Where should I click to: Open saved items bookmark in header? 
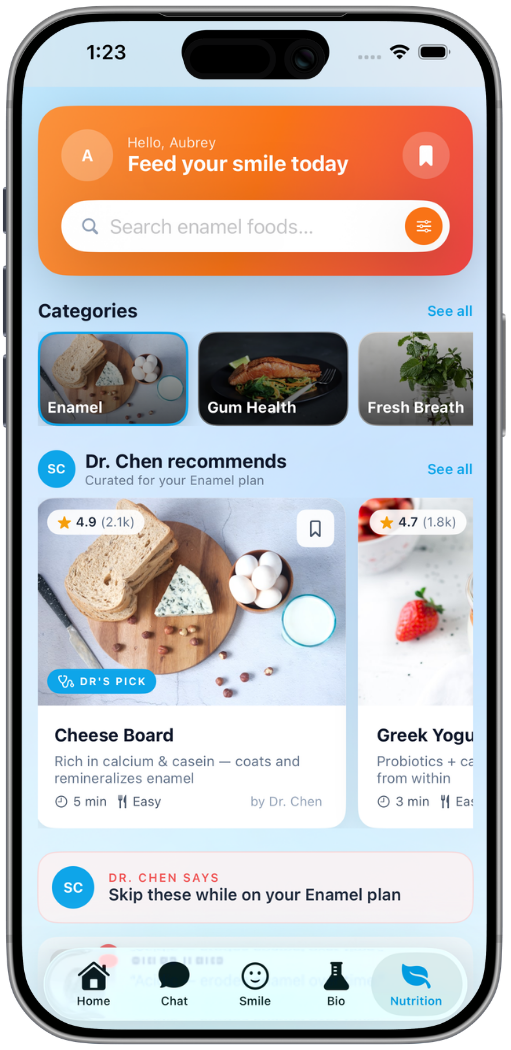425,156
